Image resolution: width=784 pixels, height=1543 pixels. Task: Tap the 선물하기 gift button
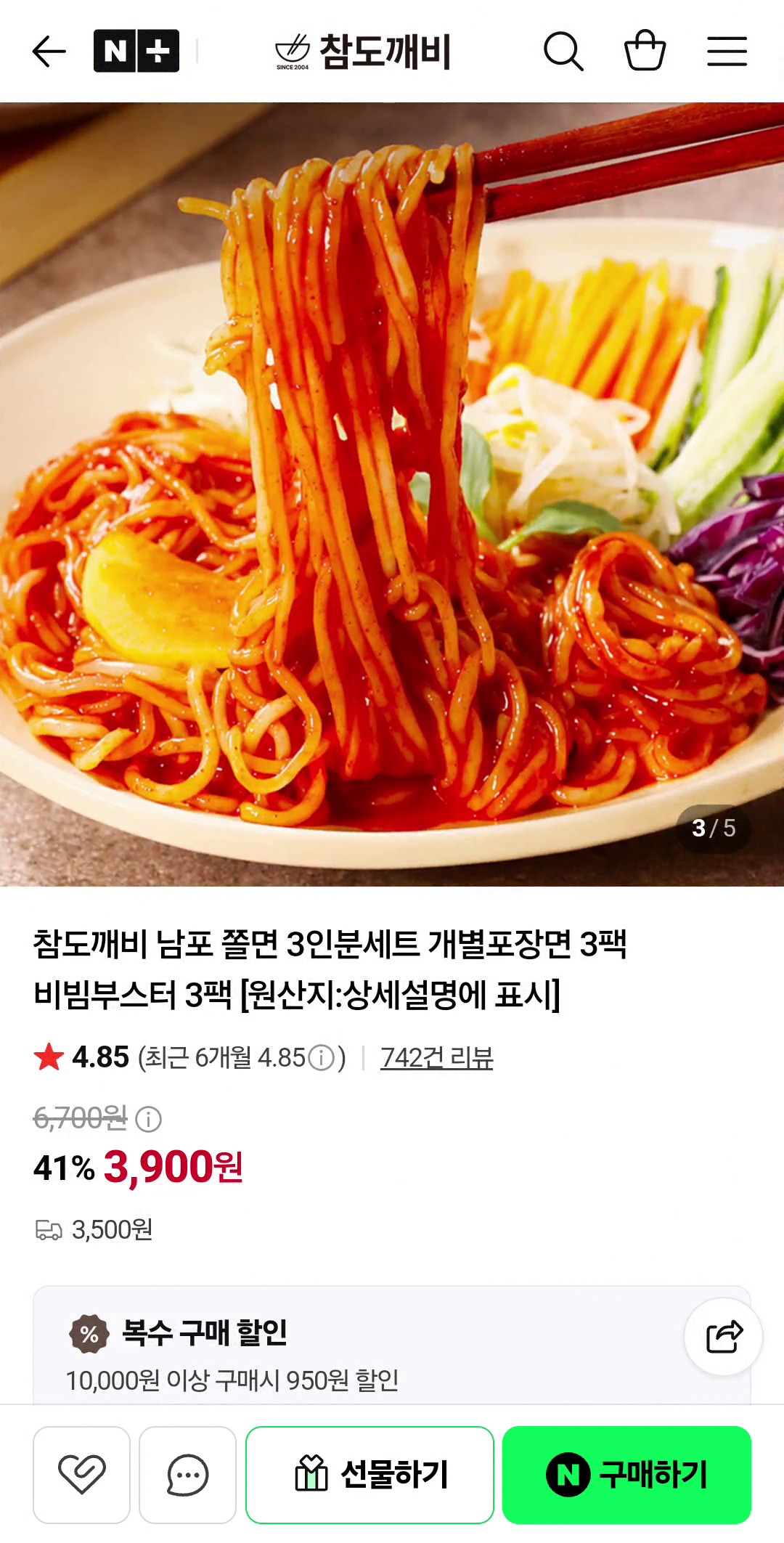point(369,1475)
